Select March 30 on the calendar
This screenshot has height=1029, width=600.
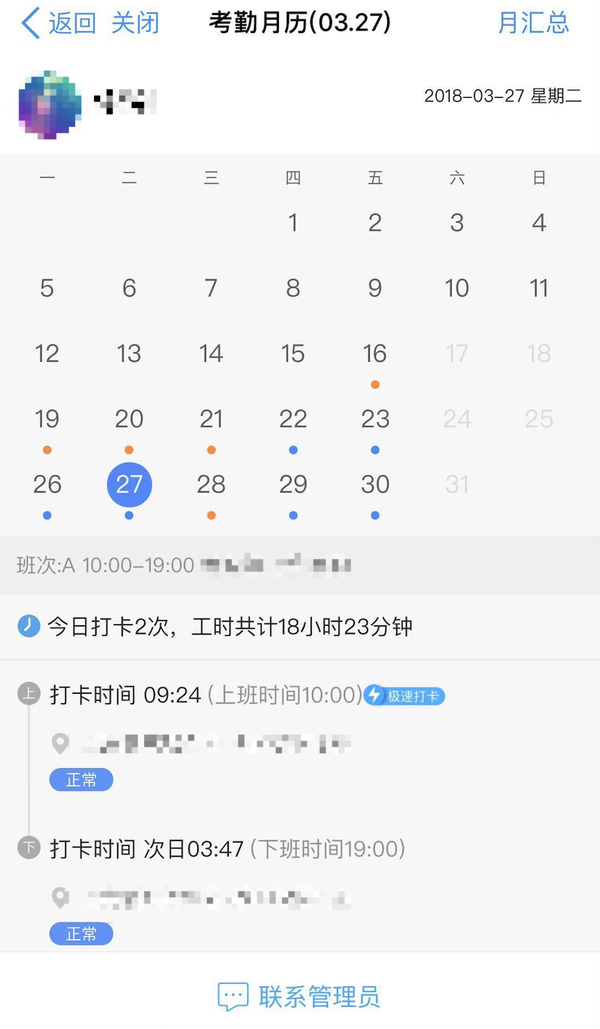[x=375, y=485]
